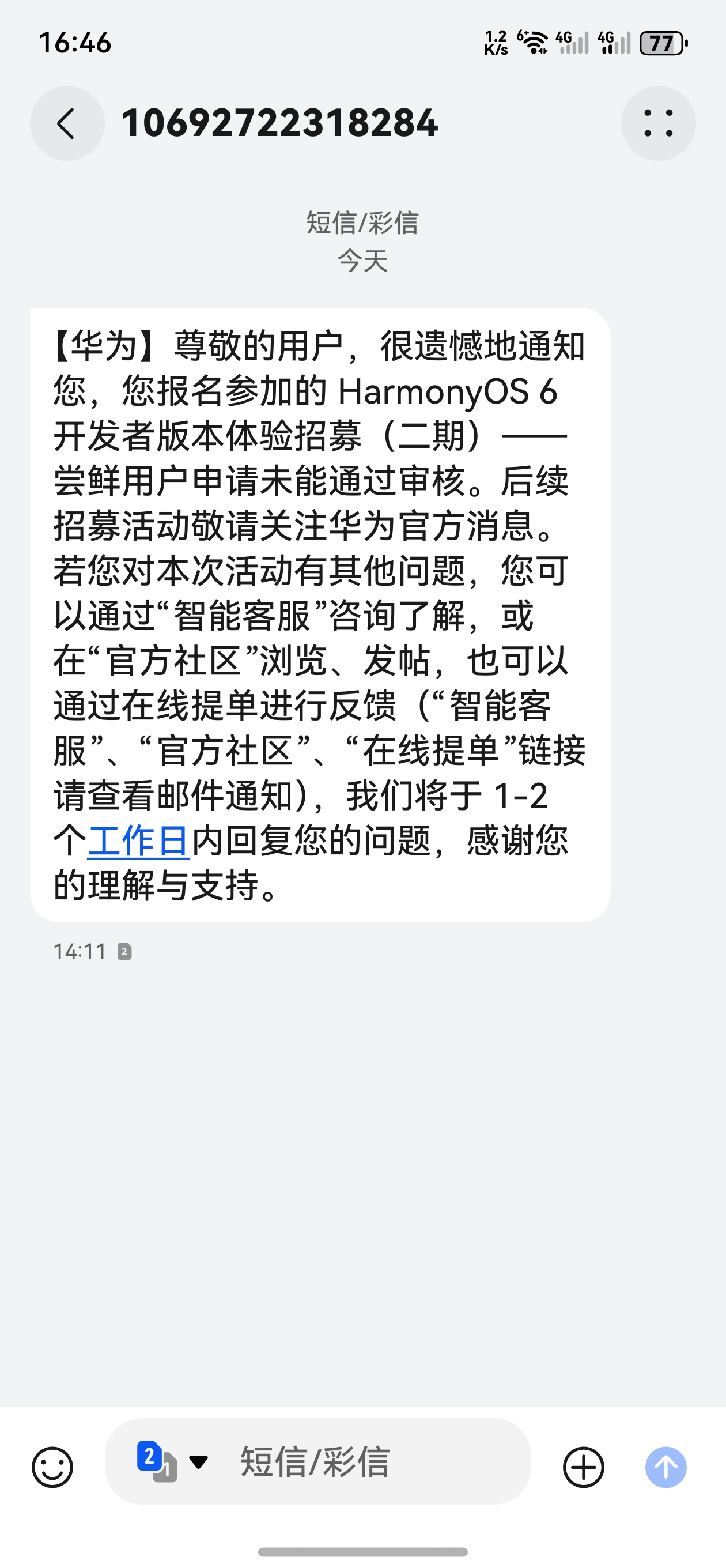Viewport: 726px width, 1568px height.
Task: Open the emoji picker
Action: pyautogui.click(x=52, y=1467)
